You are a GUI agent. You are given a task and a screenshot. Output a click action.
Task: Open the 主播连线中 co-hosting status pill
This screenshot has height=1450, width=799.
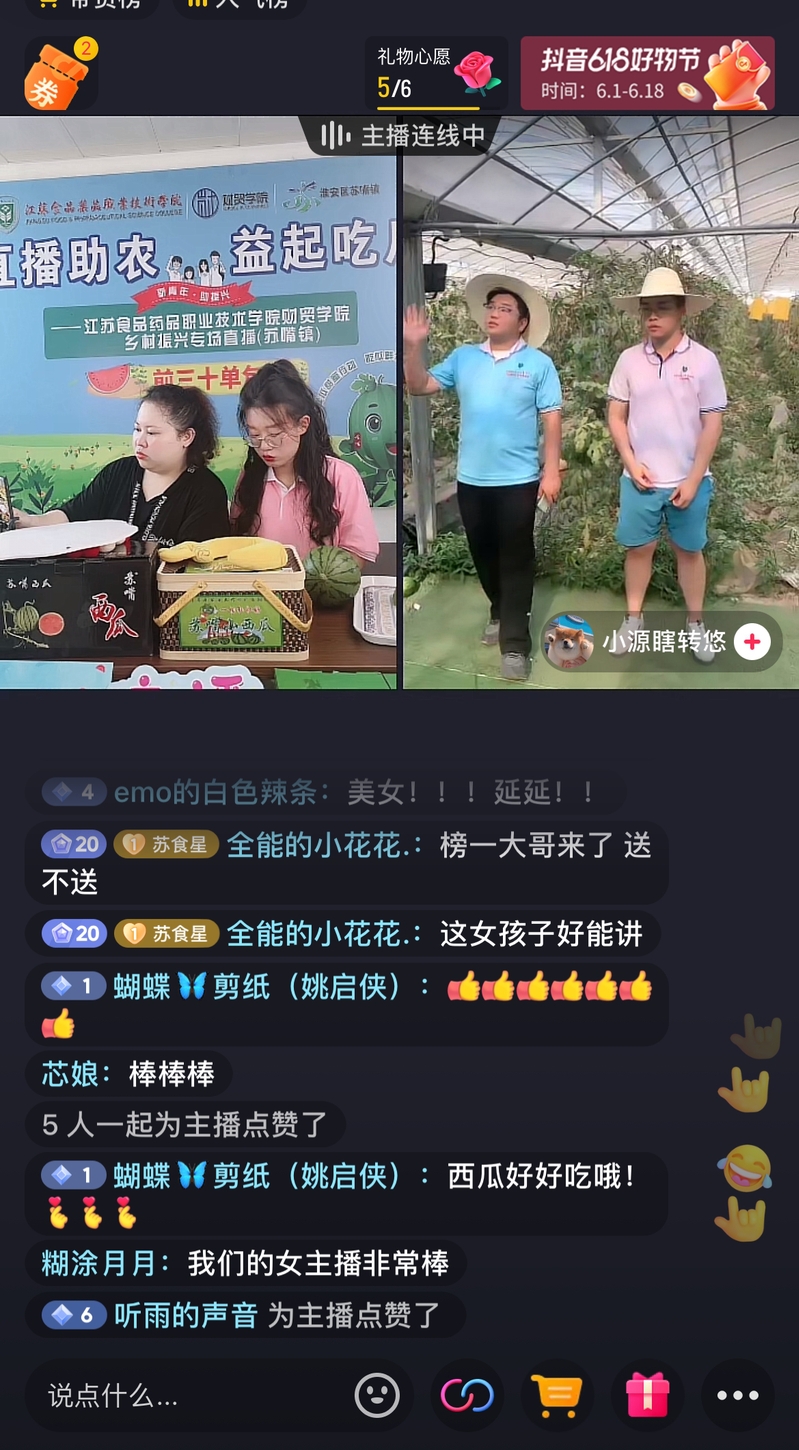pos(403,135)
